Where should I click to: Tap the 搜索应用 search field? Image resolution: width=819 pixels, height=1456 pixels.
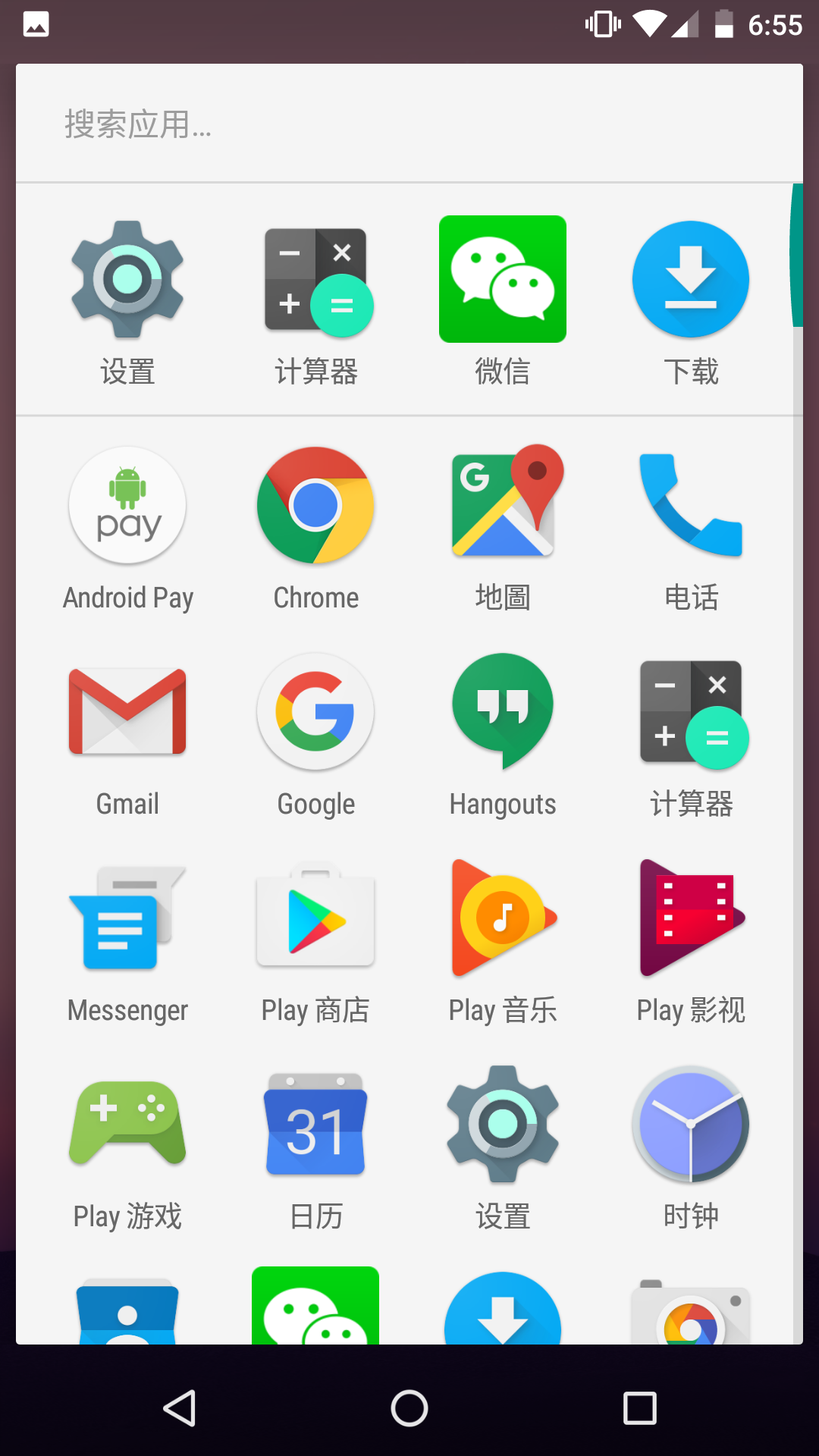click(409, 124)
